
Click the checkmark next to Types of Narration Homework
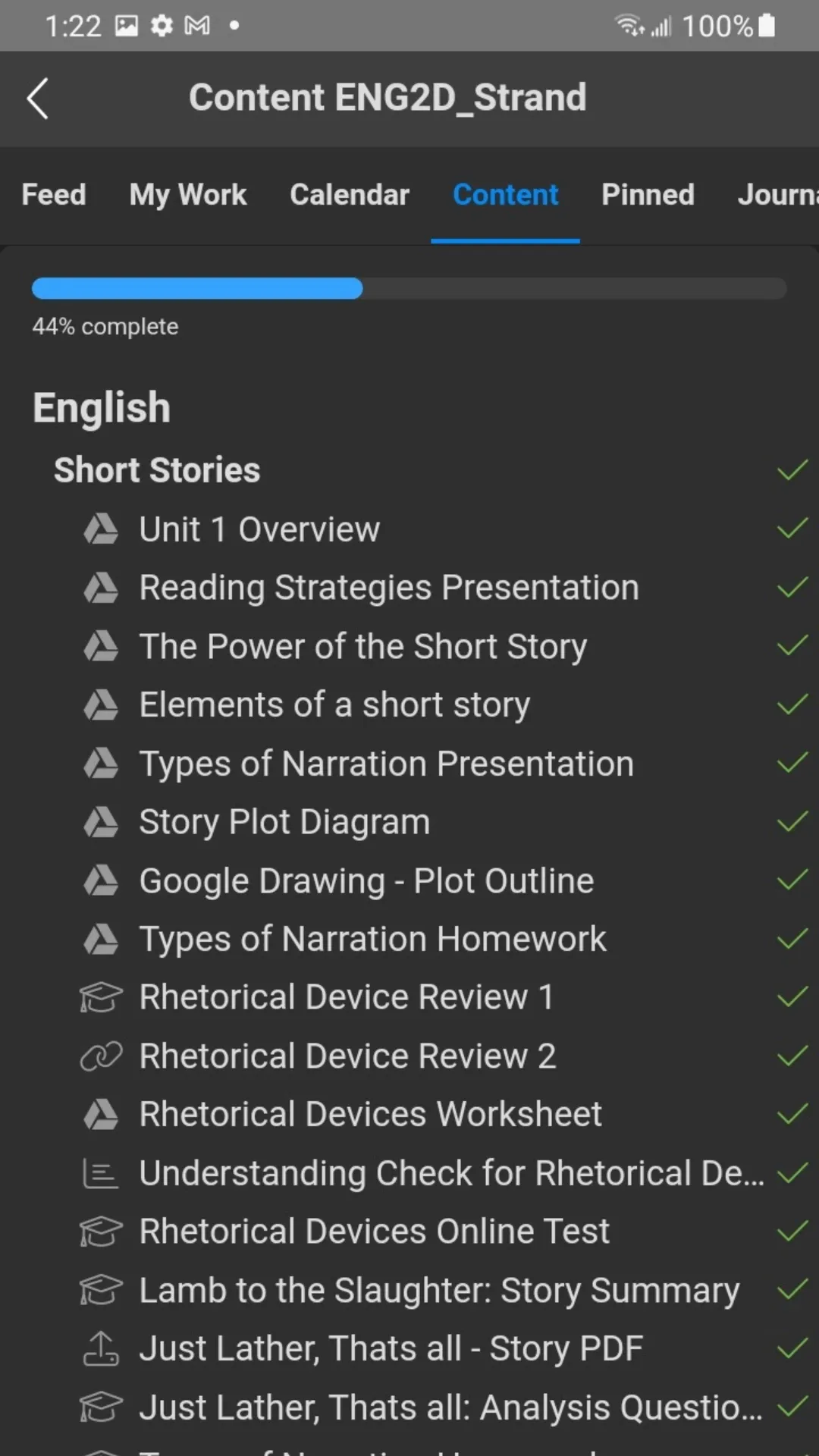click(x=791, y=939)
